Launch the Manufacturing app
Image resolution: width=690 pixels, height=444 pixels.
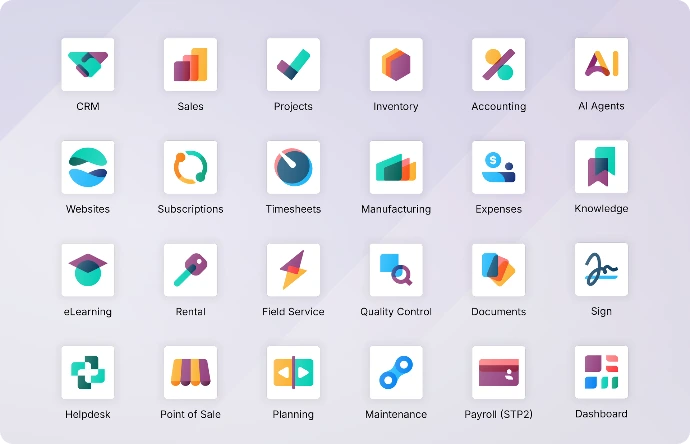click(396, 167)
